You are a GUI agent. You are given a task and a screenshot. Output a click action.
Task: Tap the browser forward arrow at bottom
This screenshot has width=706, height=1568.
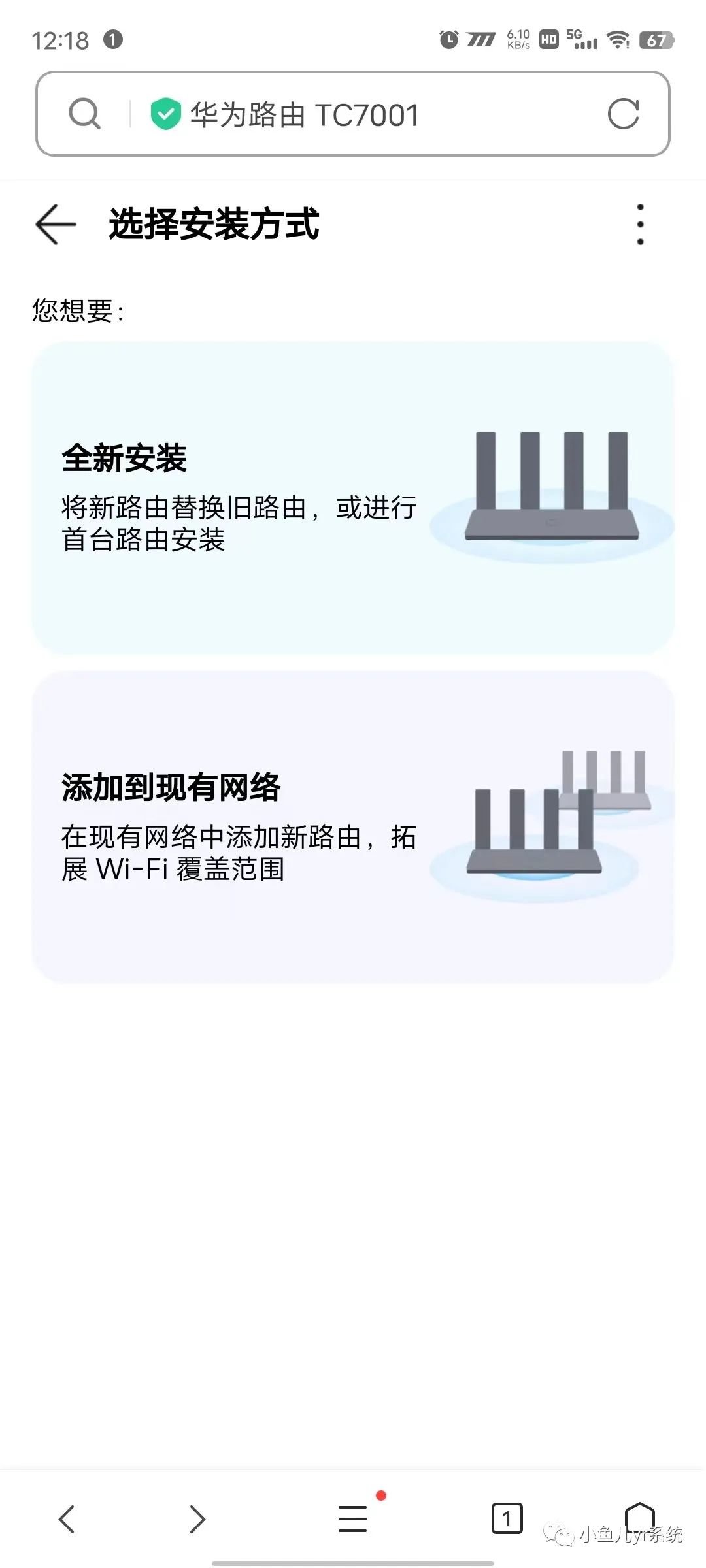click(x=197, y=1518)
